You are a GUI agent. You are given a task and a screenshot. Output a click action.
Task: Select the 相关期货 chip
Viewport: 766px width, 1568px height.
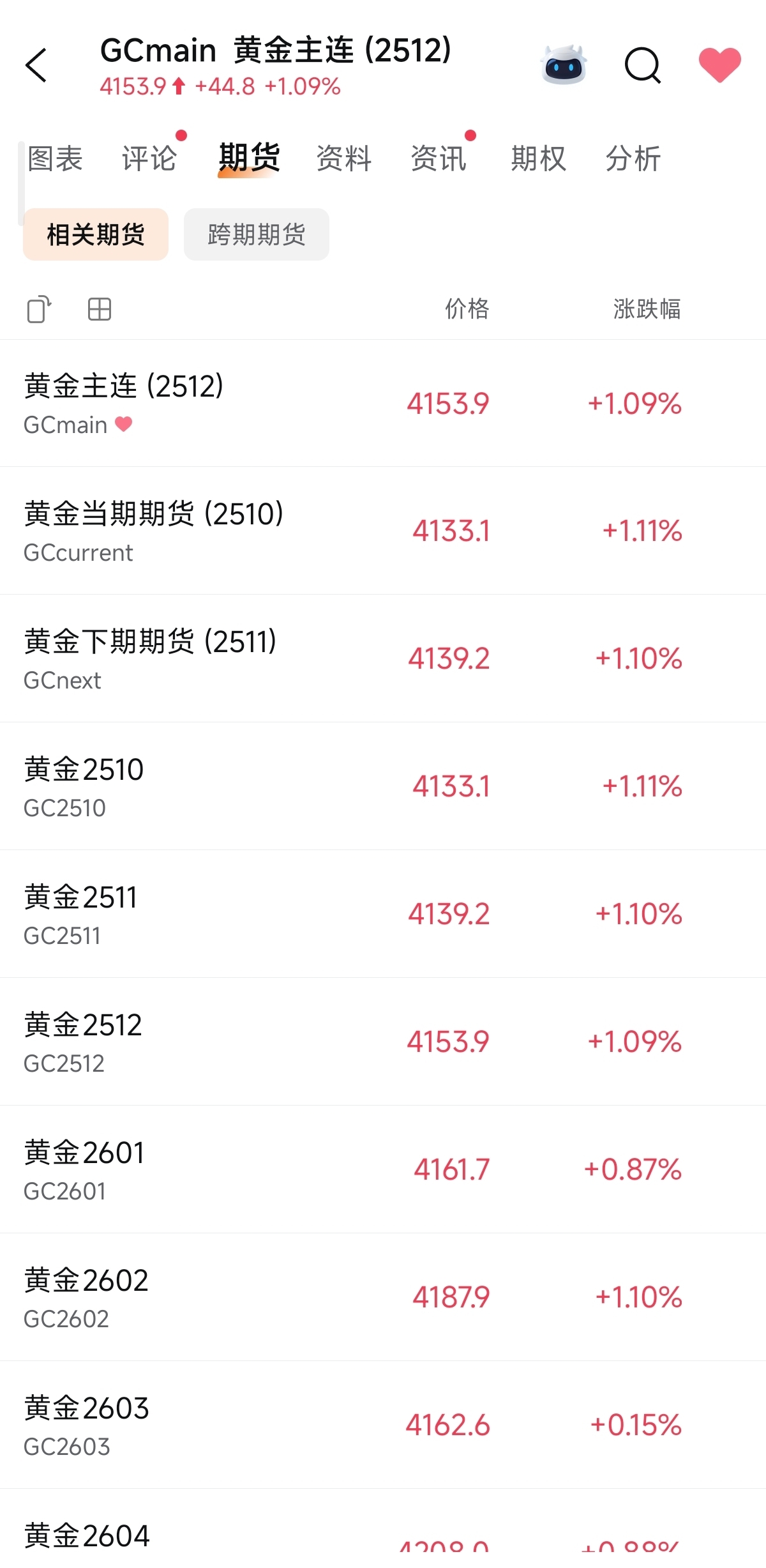point(96,234)
